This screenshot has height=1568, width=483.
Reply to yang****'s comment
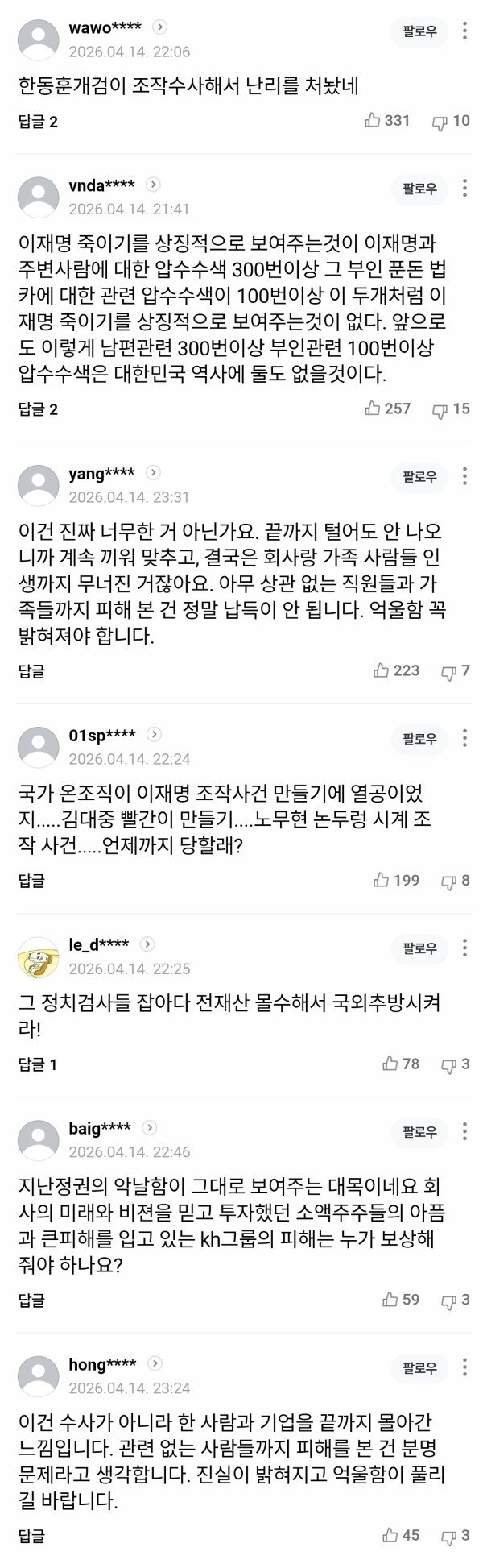[x=31, y=671]
